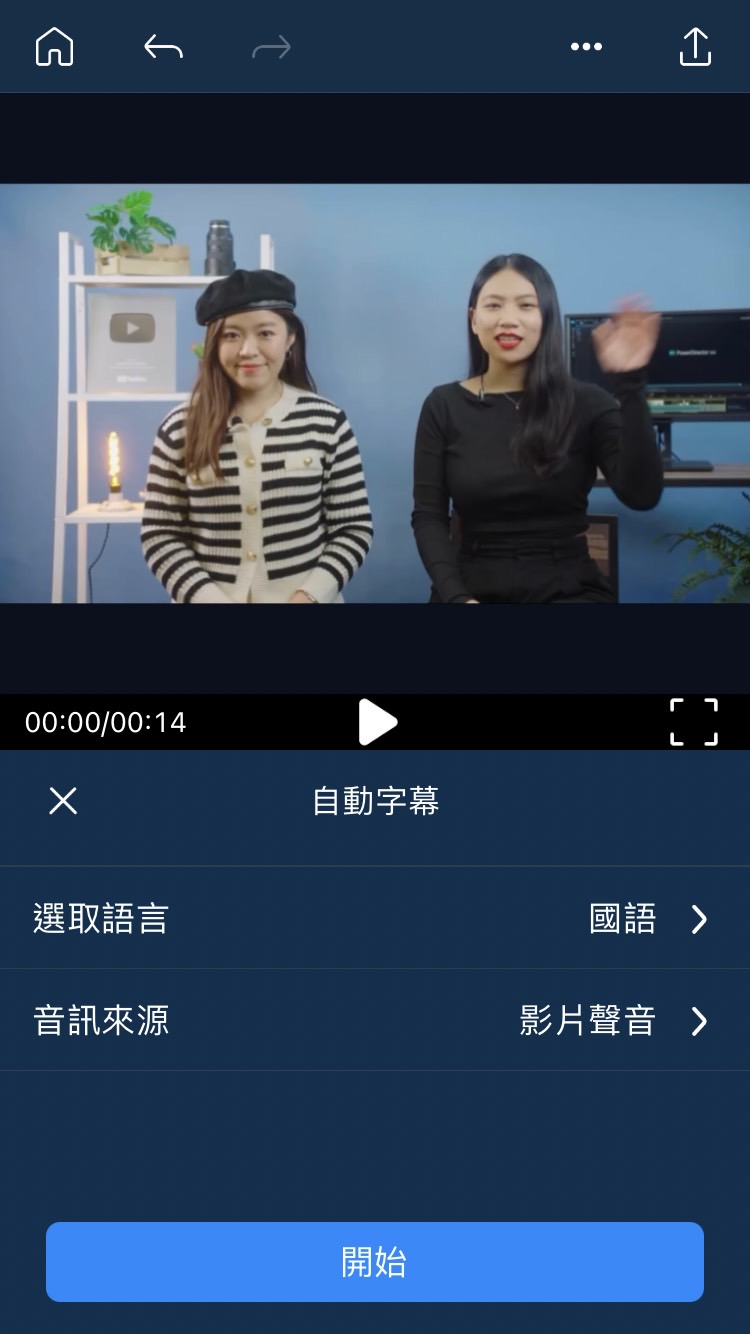Viewport: 750px width, 1334px height.
Task: Start playback of the clip
Action: pos(378,722)
